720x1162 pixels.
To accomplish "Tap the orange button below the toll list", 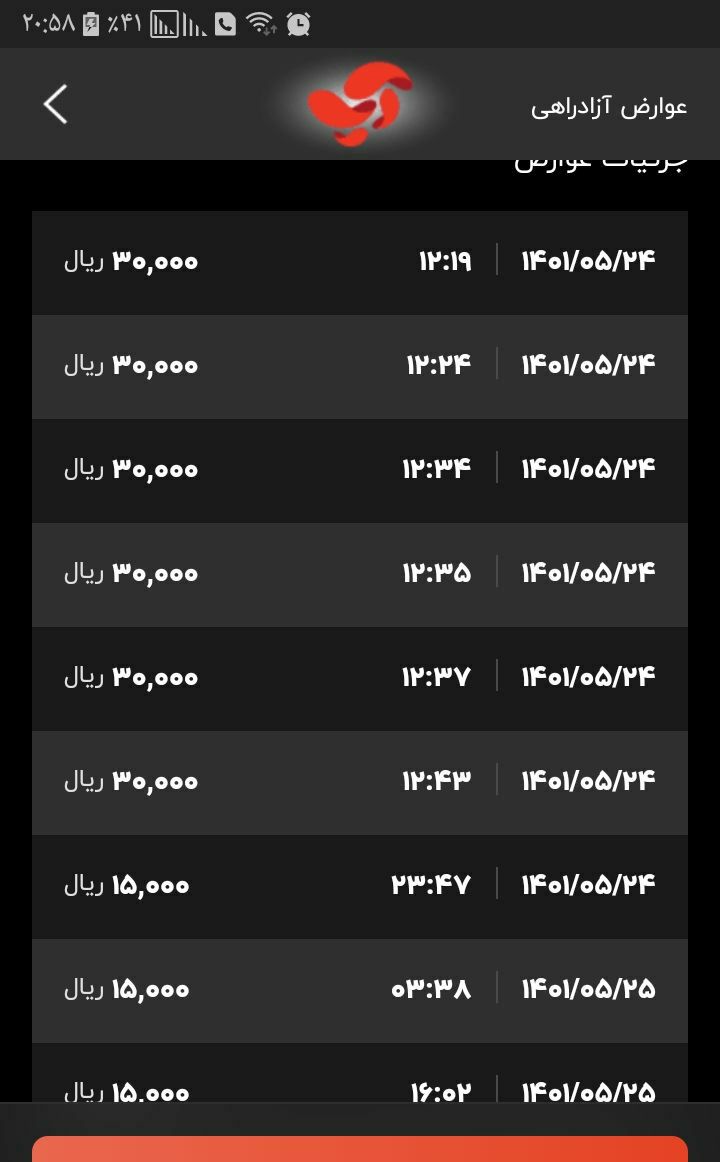I will (x=360, y=1149).
